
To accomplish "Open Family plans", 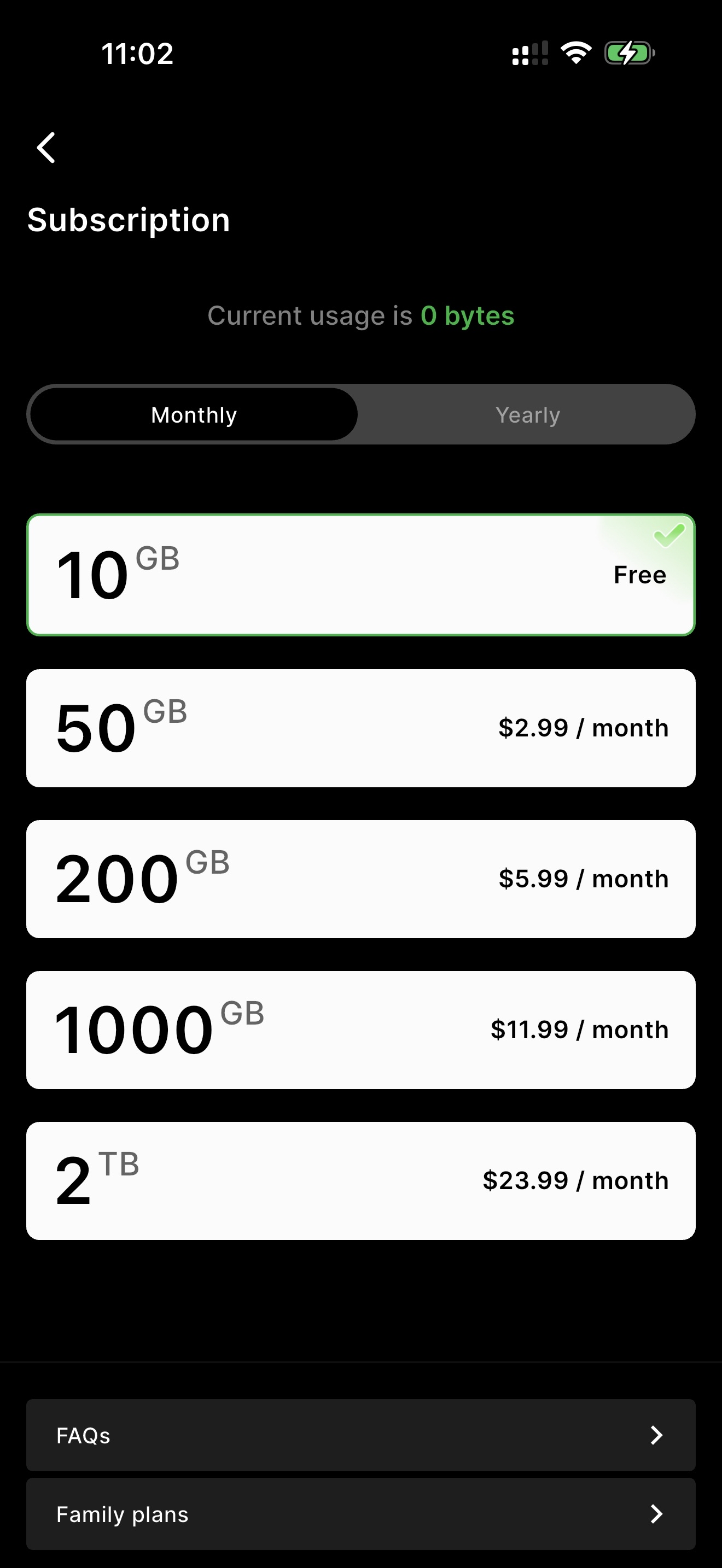I will click(x=360, y=1514).
